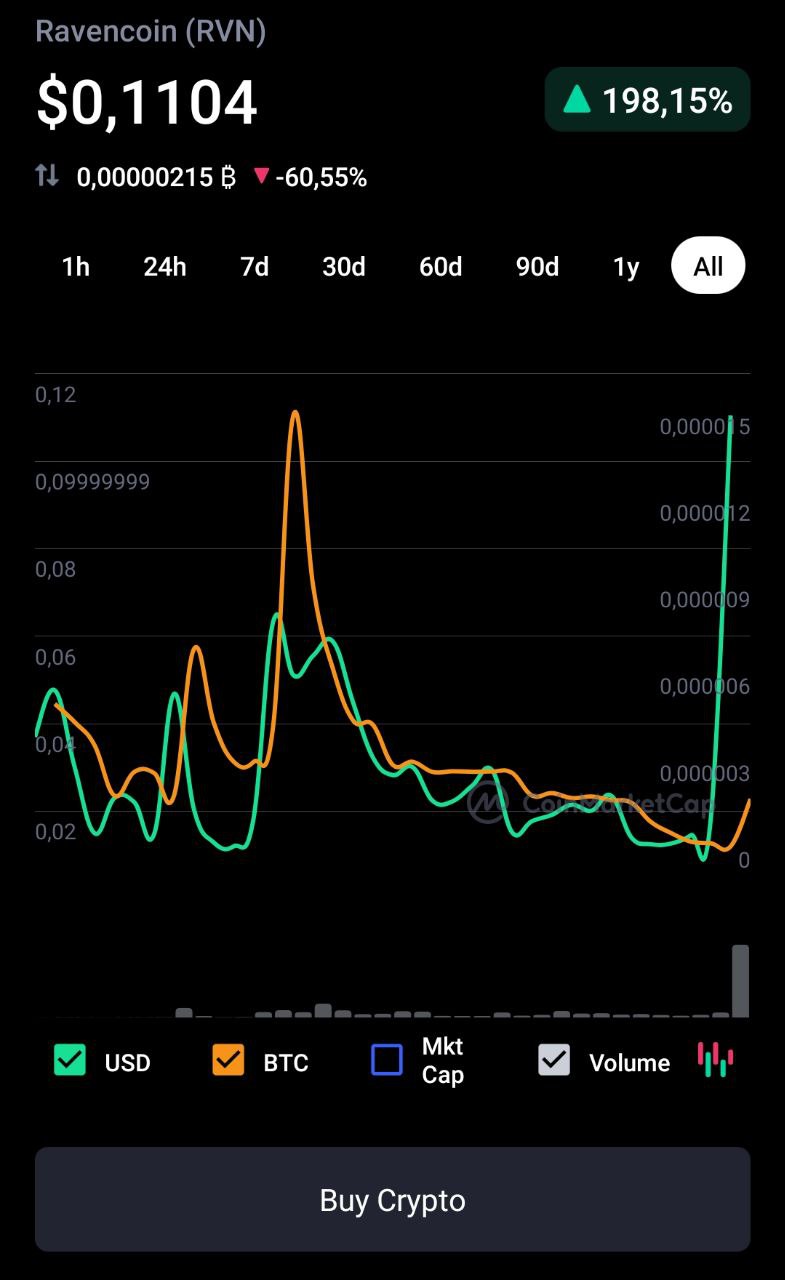Screen dimensions: 785x1280
Task: Swap the USD and BTC price display
Action: [47, 177]
